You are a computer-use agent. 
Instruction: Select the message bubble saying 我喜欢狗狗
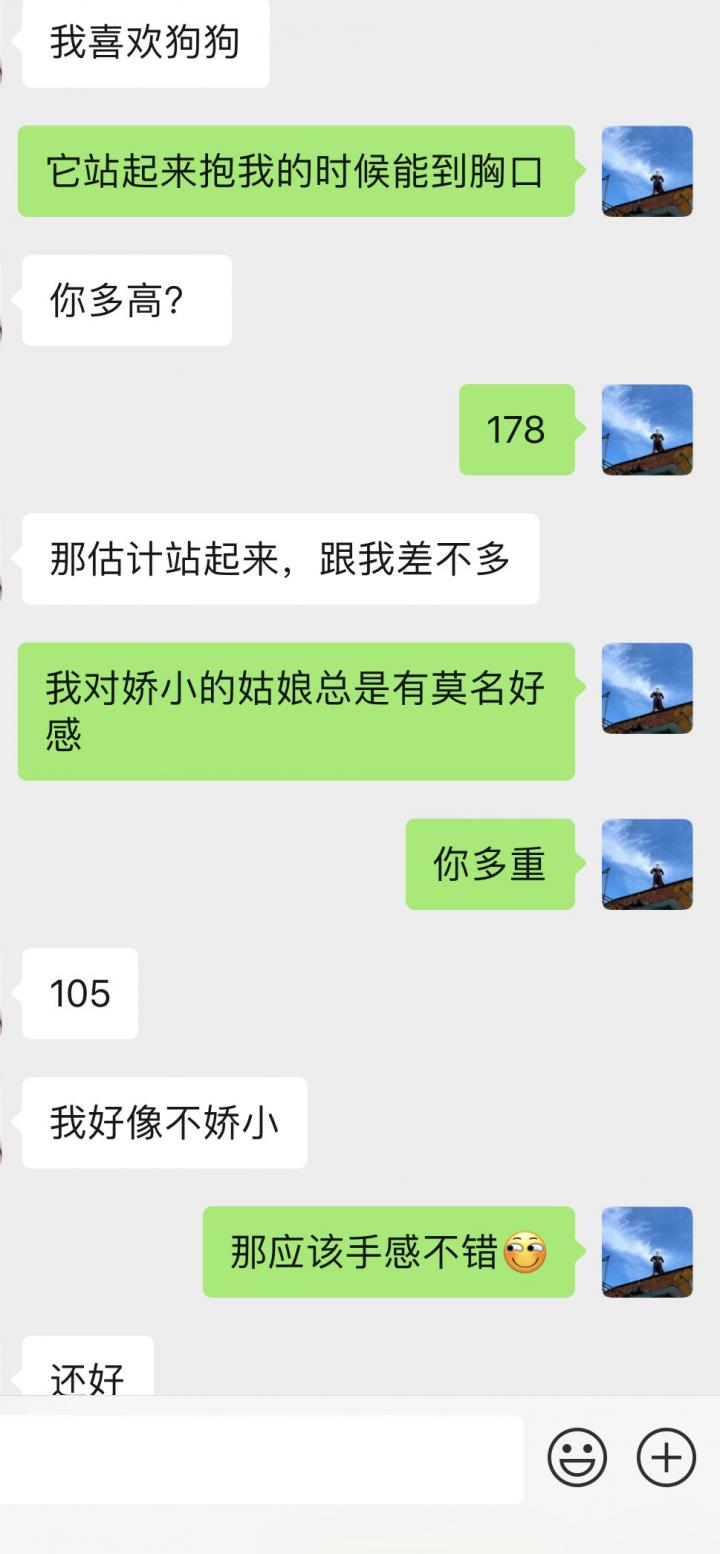pos(143,43)
